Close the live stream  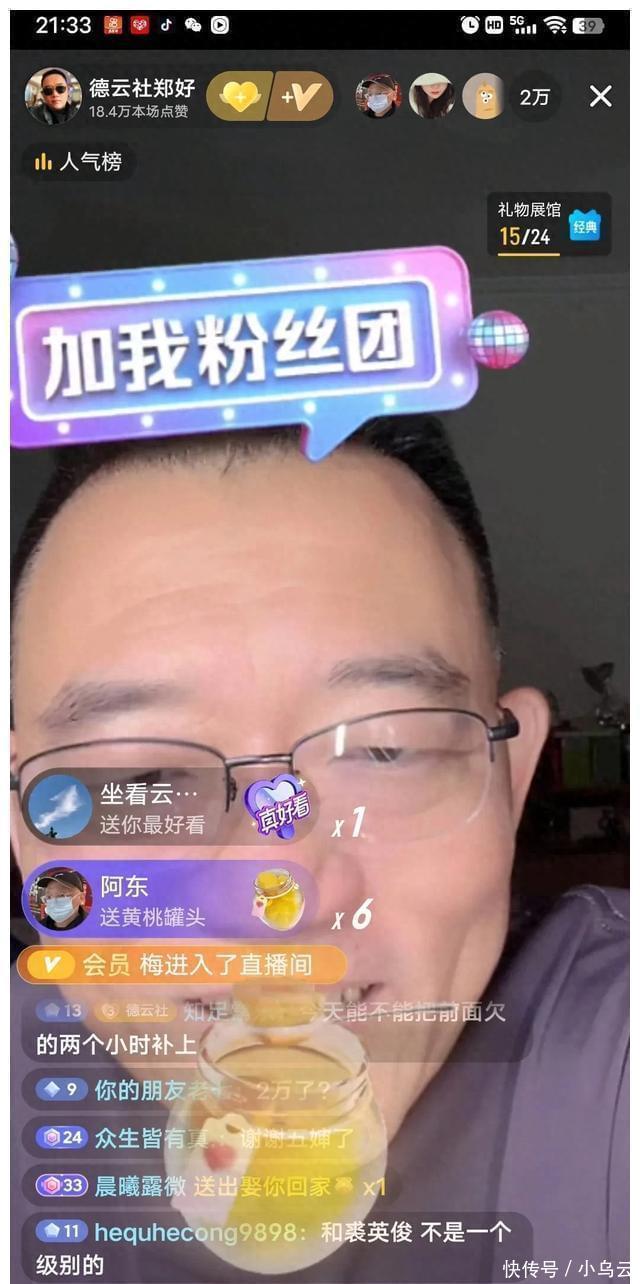tap(600, 96)
